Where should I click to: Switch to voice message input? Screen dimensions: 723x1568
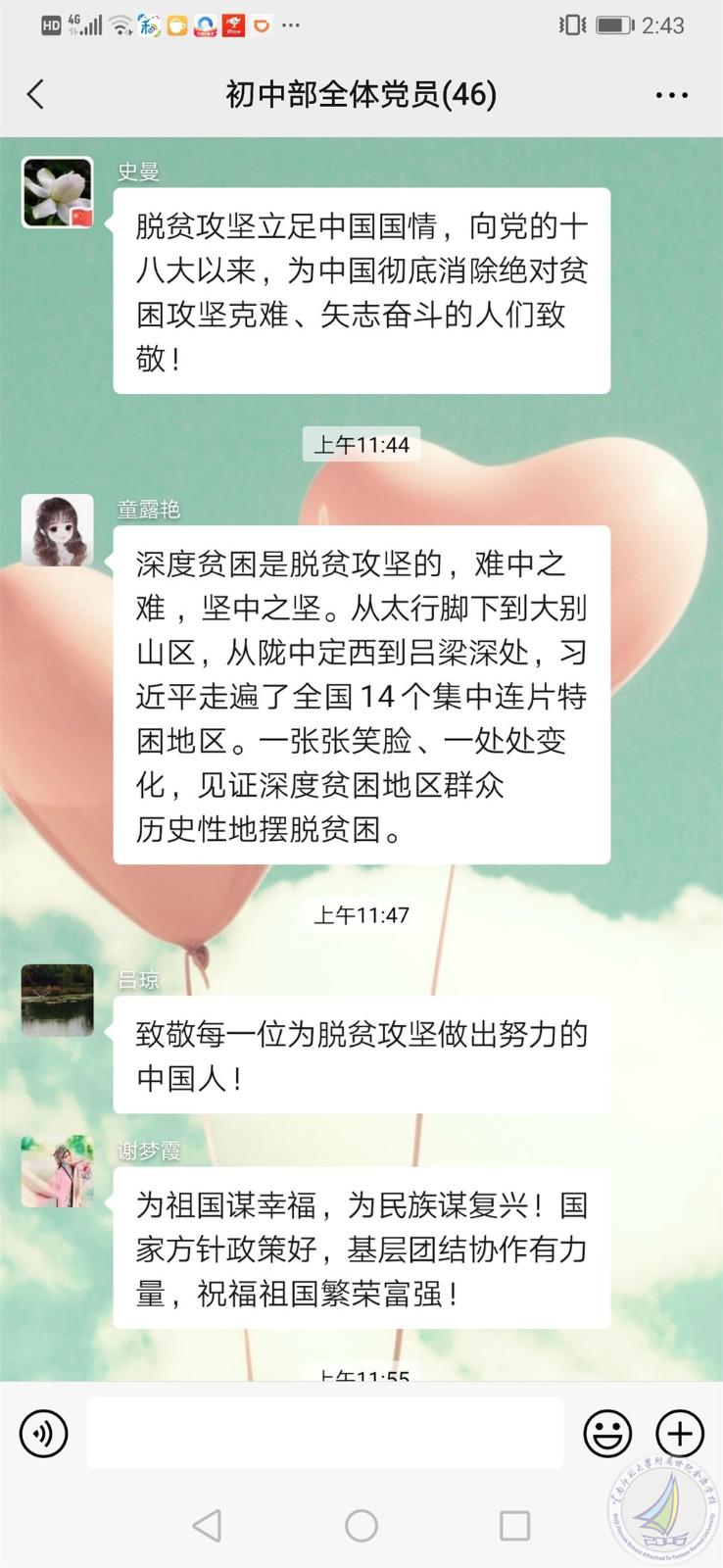(44, 1434)
